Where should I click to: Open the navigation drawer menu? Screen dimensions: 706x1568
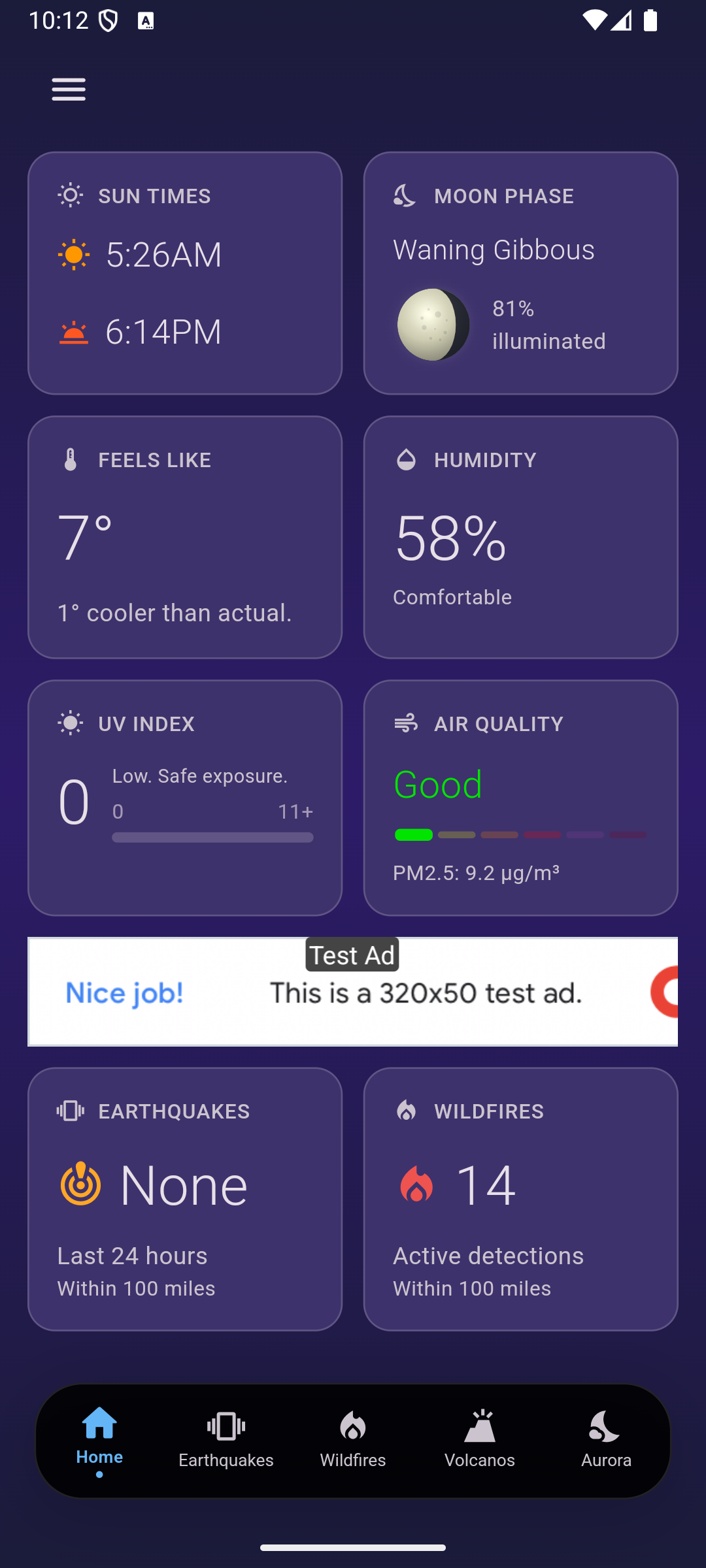68,89
